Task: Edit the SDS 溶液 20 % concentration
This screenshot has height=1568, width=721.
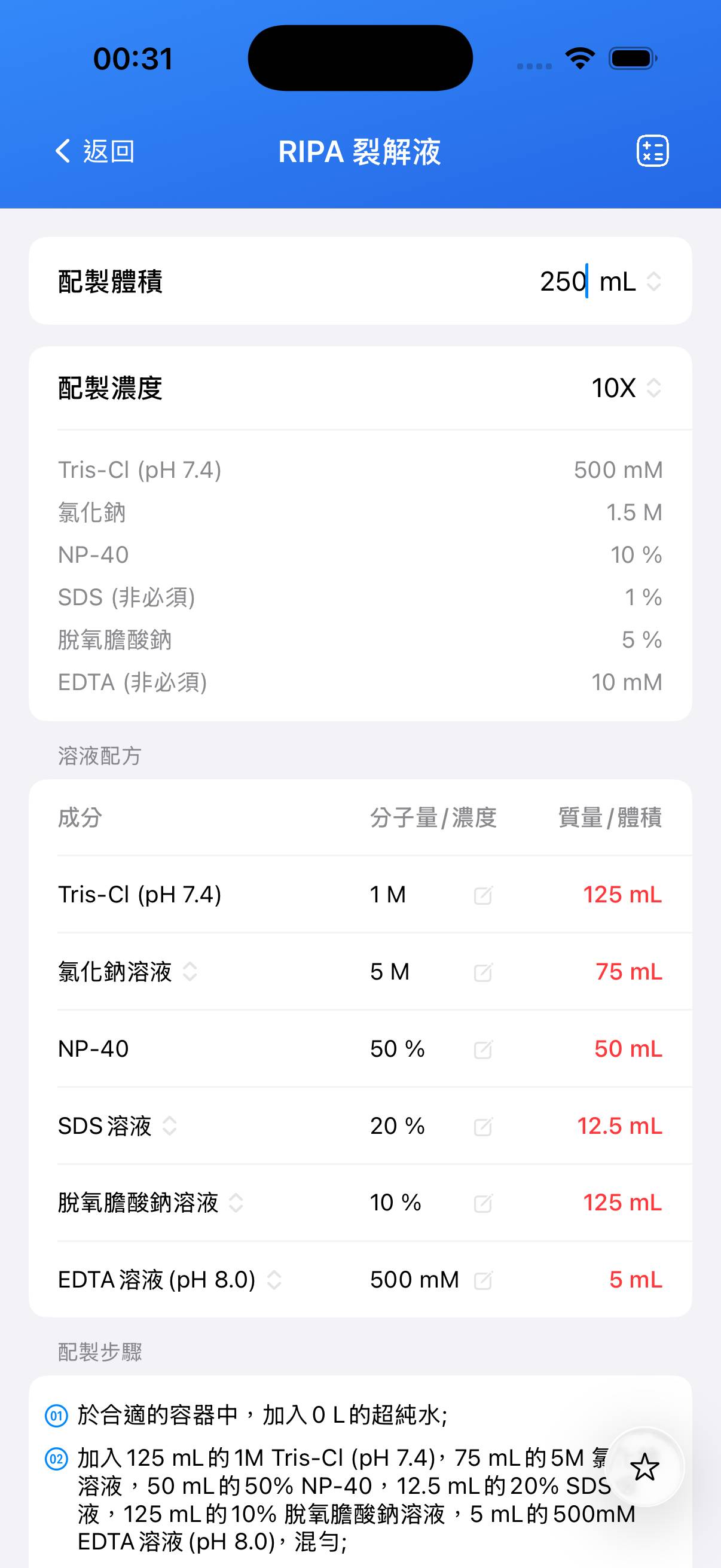Action: [x=482, y=1126]
